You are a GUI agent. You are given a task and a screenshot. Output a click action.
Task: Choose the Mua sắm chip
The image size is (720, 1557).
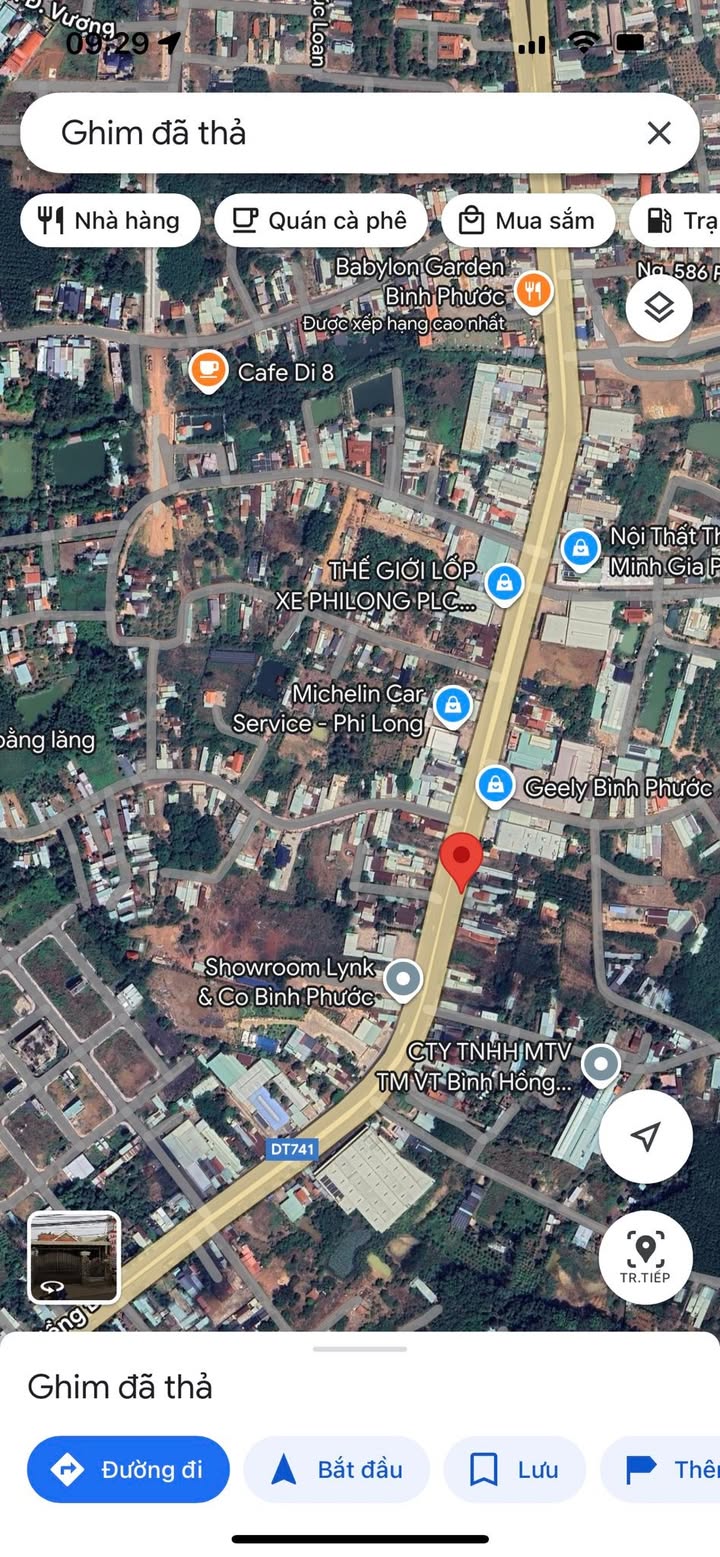coord(527,221)
